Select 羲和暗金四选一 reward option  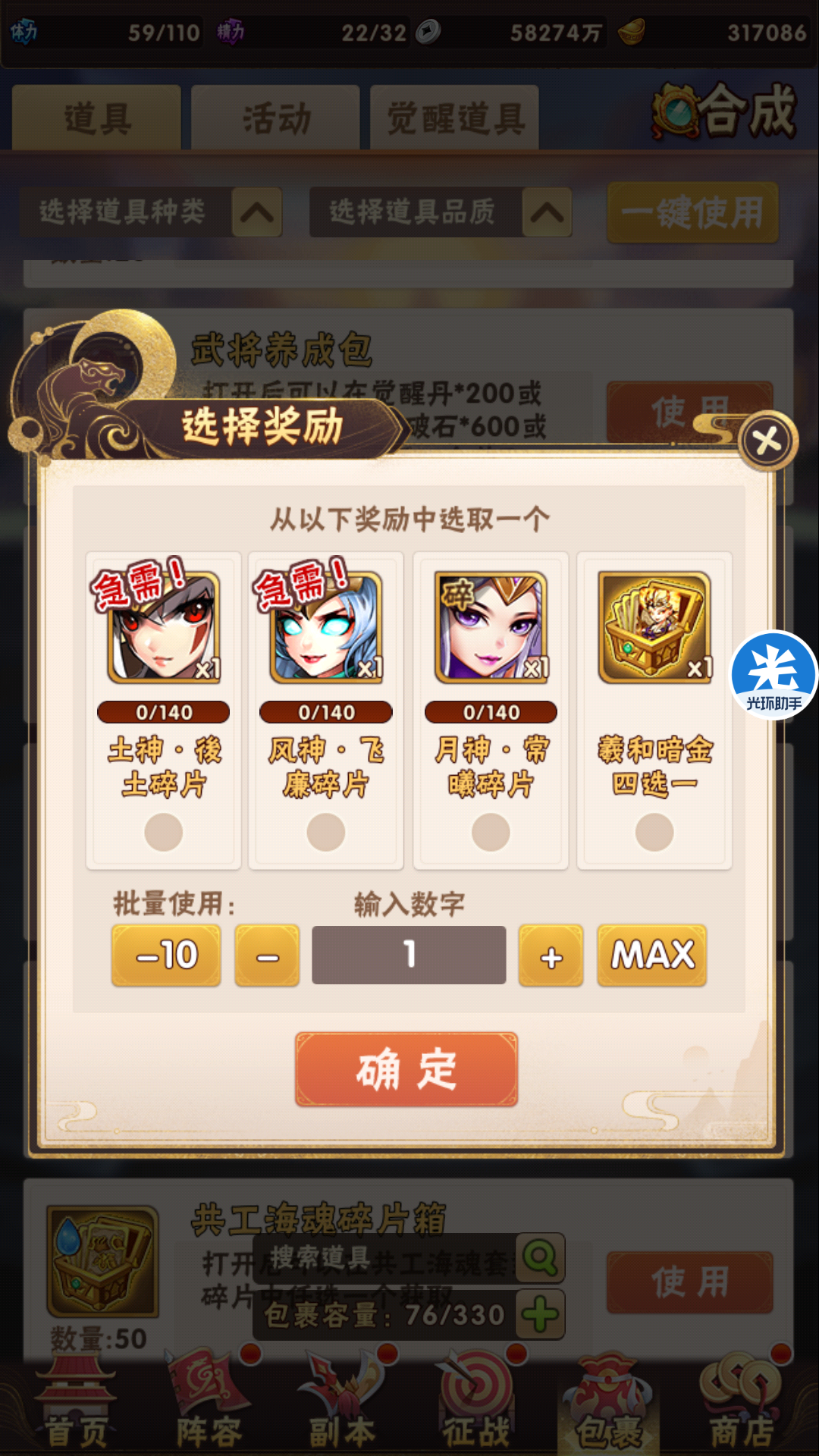point(654,832)
